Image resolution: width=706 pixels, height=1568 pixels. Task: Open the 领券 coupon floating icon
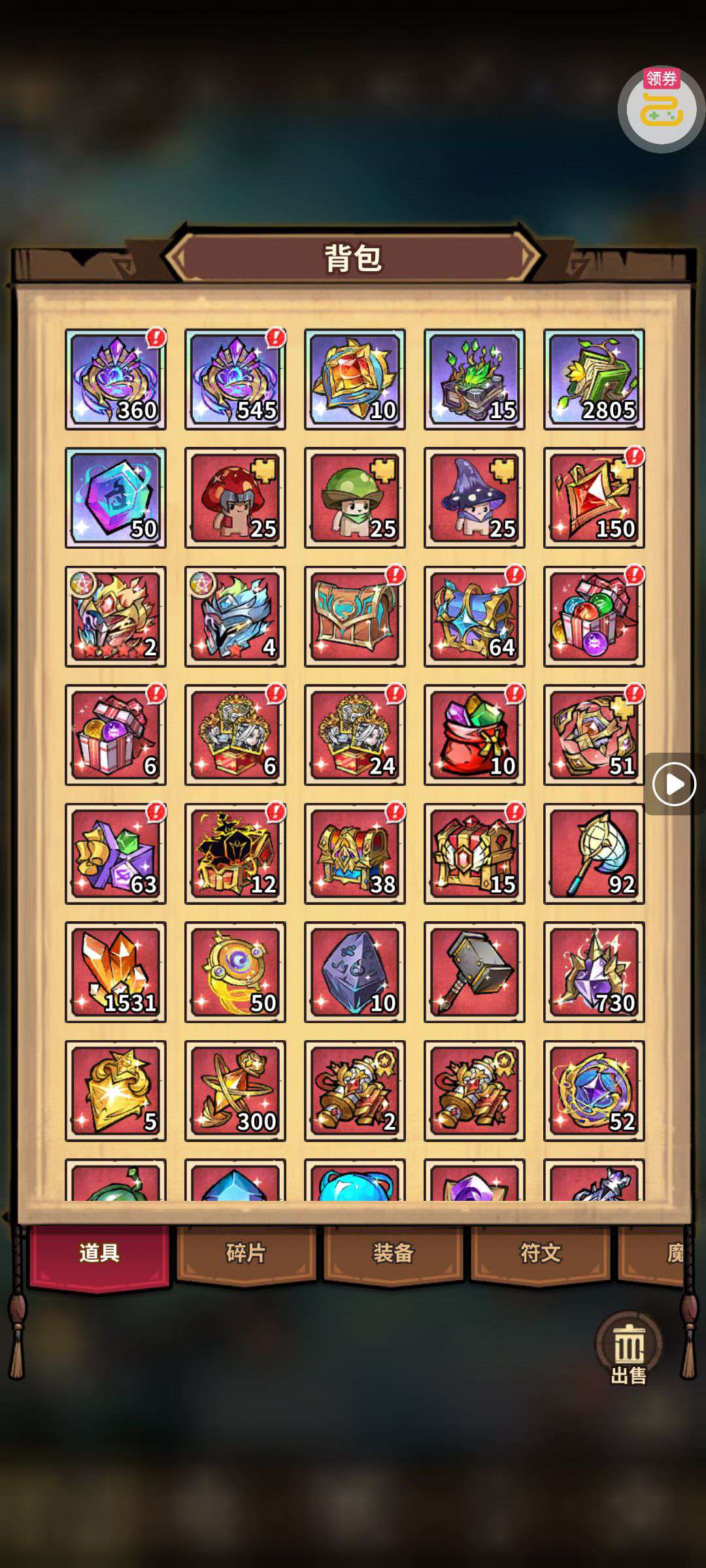[x=661, y=109]
